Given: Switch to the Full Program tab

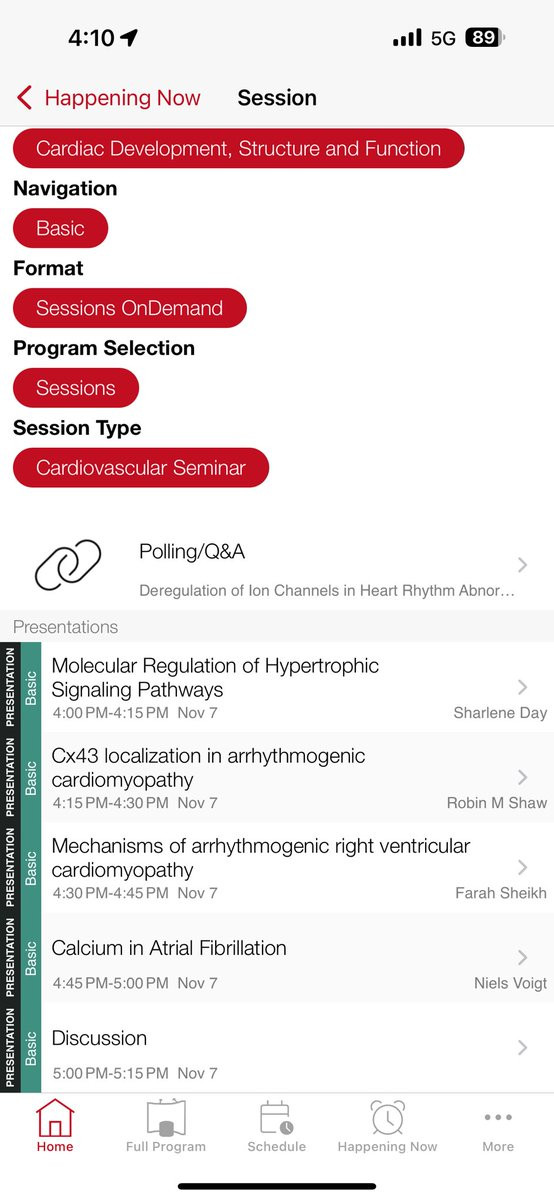Looking at the screenshot, I should point(166,1126).
